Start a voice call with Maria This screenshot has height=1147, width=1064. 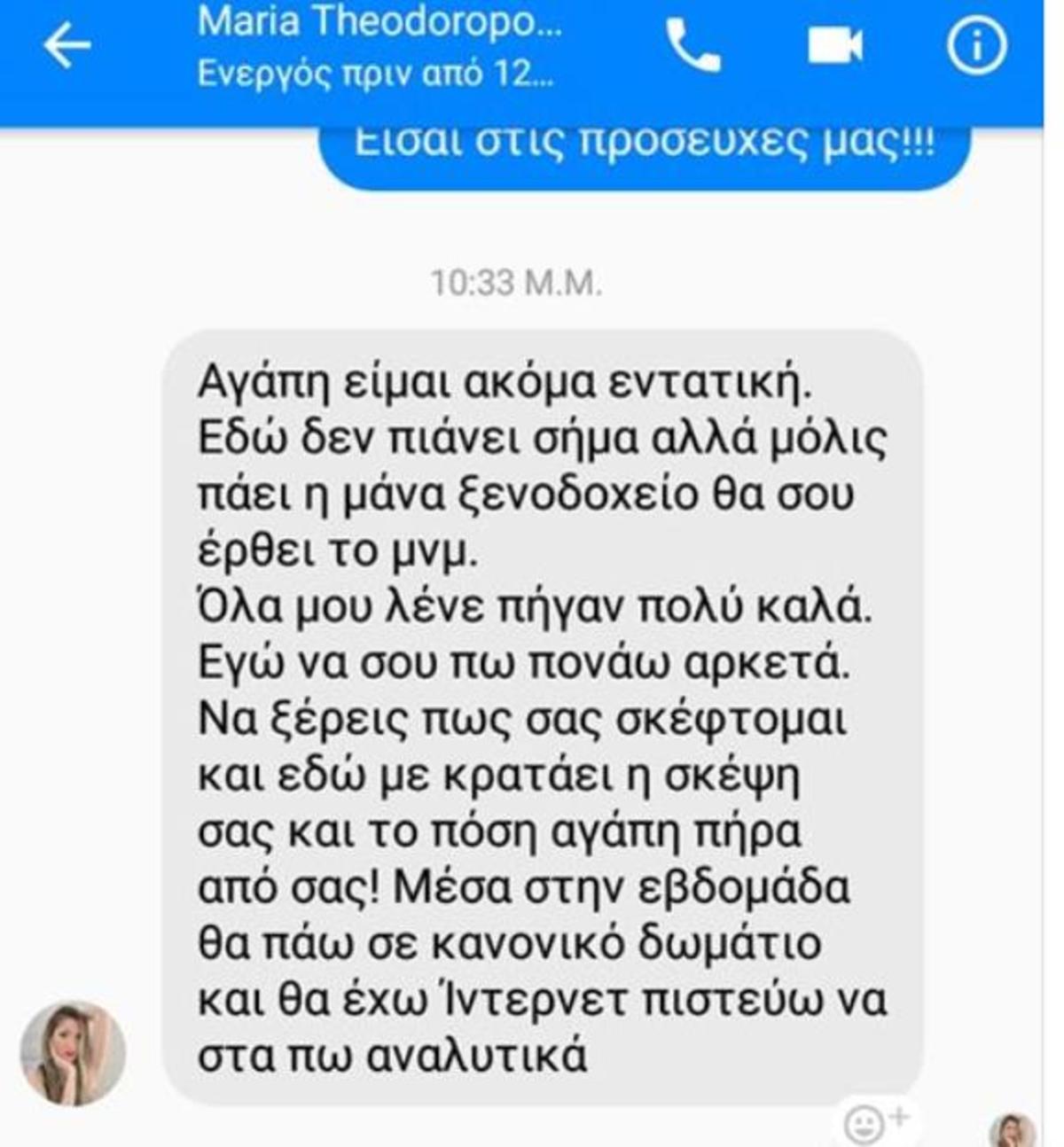point(692,46)
